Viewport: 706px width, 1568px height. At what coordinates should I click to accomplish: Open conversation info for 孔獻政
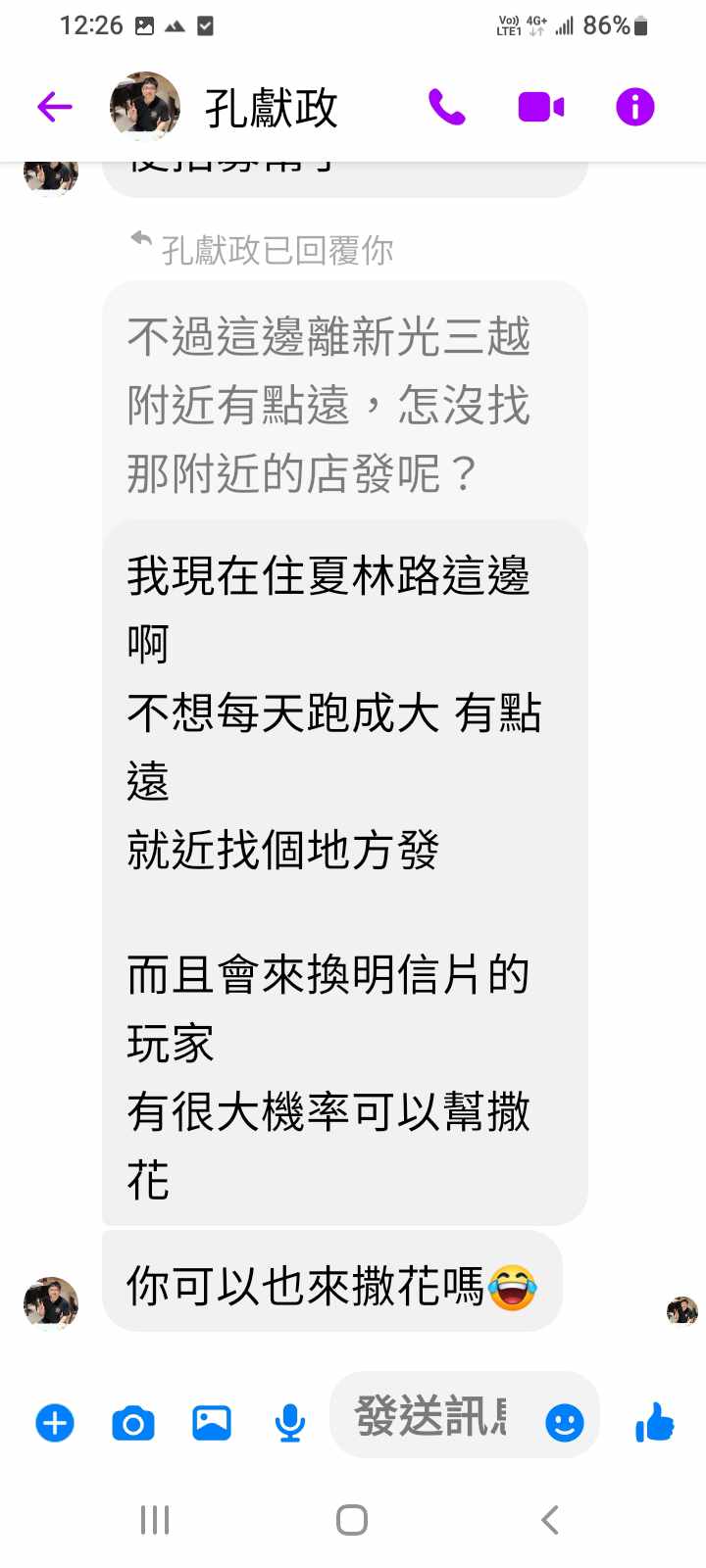(x=634, y=107)
